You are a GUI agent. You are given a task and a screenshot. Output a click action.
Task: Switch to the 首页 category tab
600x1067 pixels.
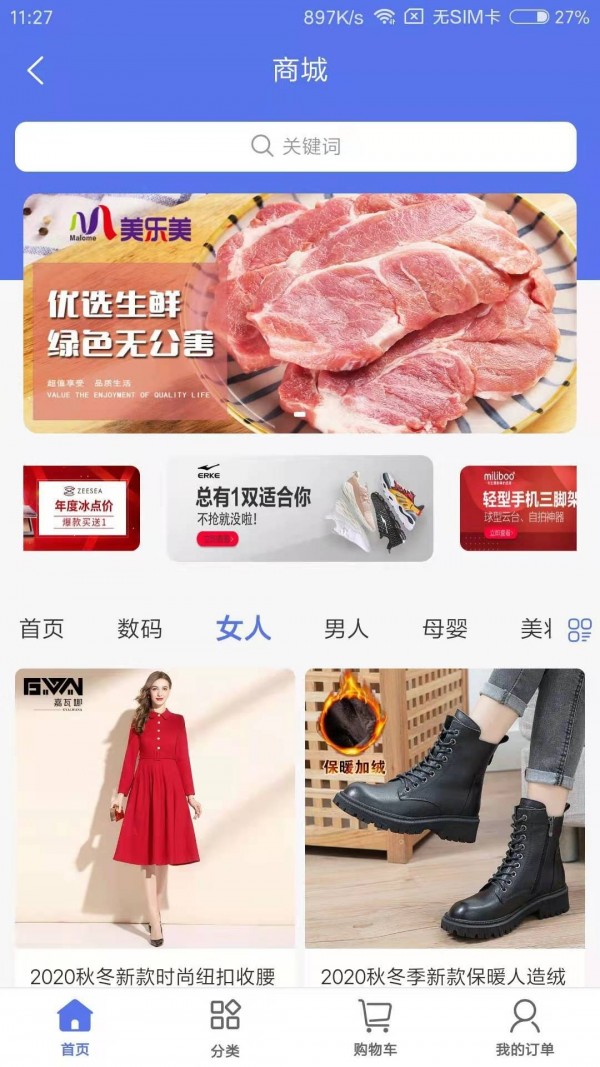pyautogui.click(x=42, y=629)
